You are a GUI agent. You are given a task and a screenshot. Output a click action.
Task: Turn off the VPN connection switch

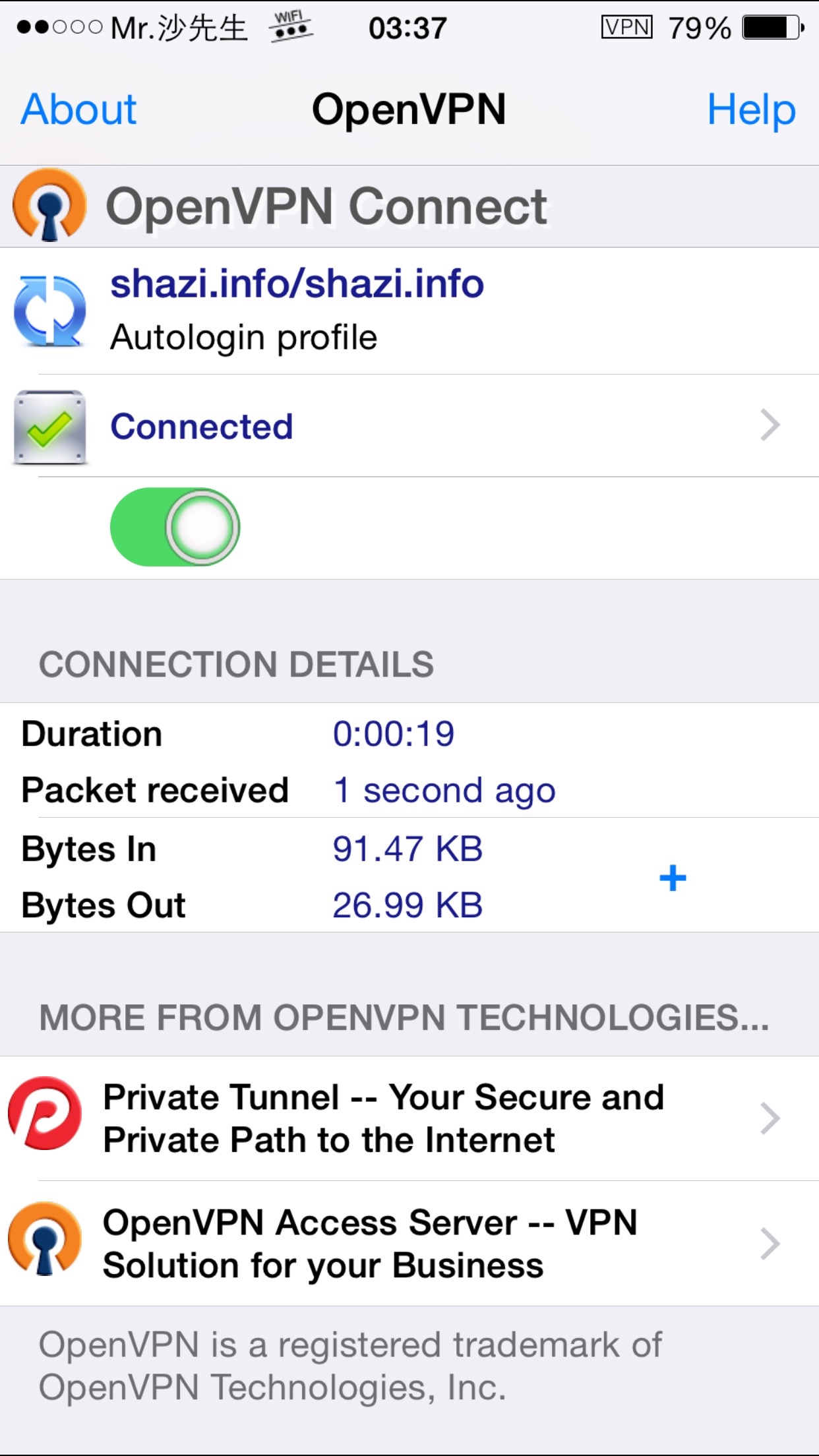point(175,527)
